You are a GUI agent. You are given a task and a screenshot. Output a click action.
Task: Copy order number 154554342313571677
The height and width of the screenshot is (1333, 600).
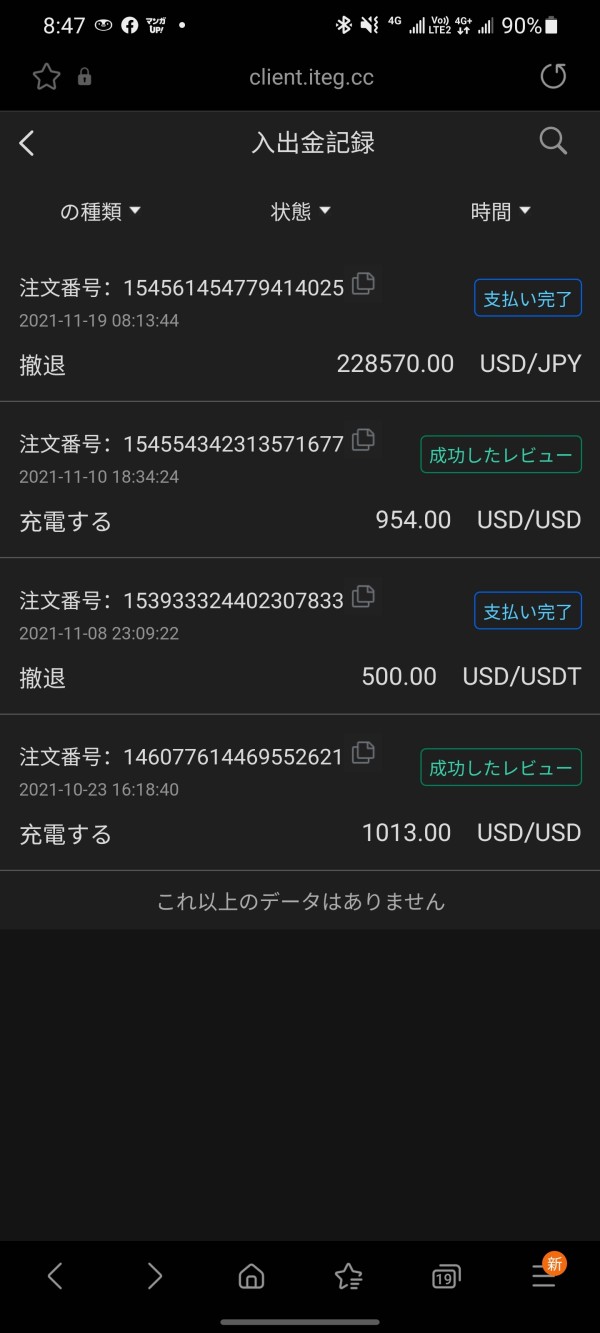tap(364, 440)
